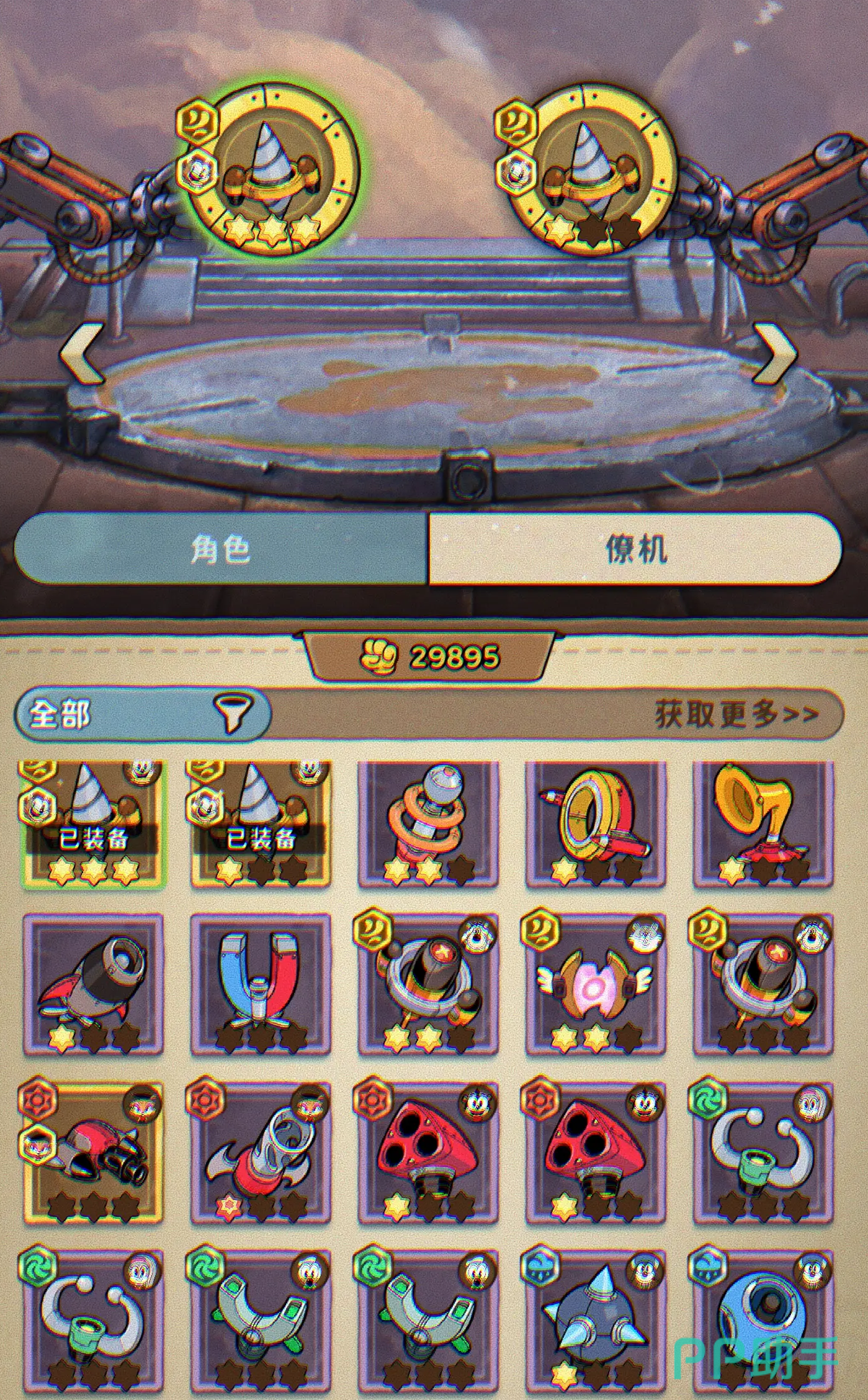Select the black rocket wingman
This screenshot has width=868, height=1400.
click(x=93, y=984)
